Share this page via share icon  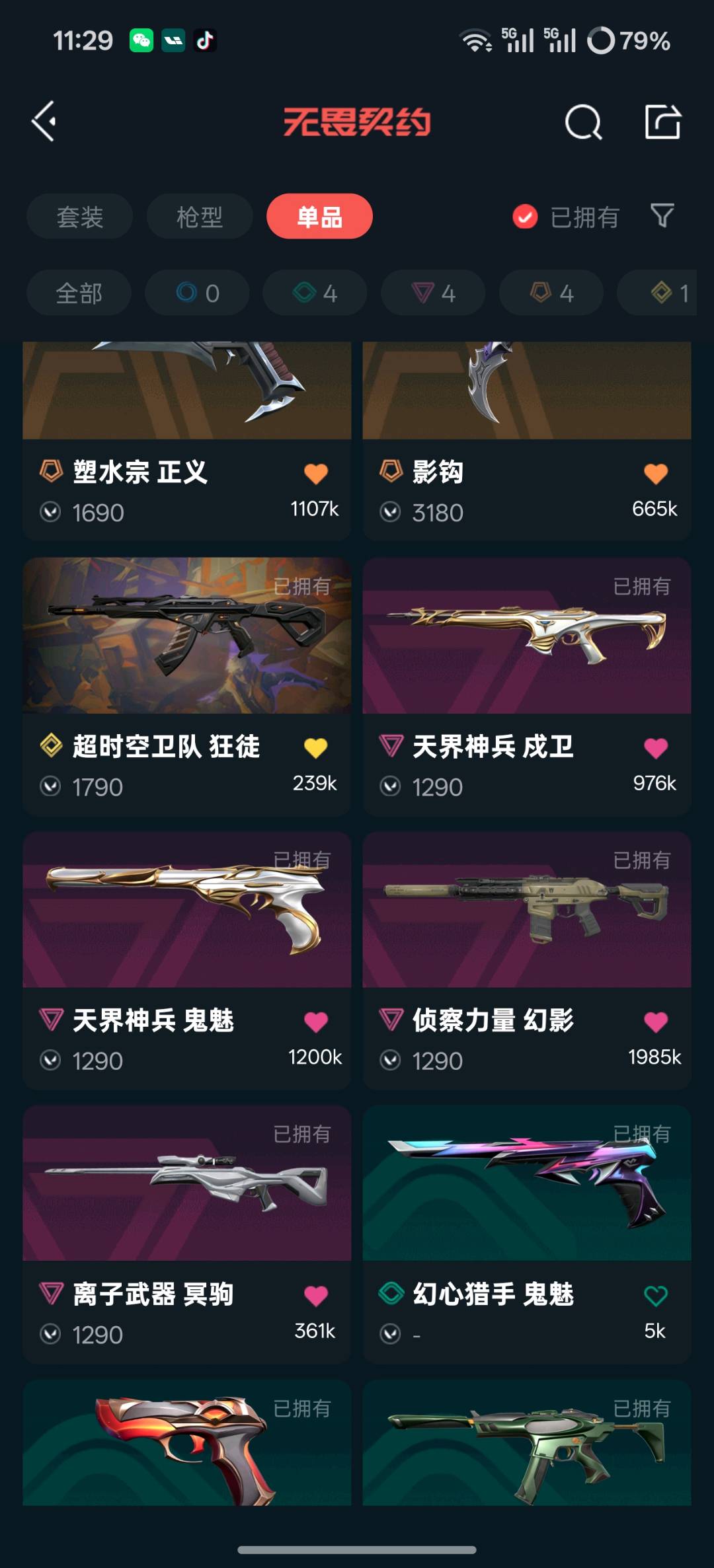click(x=662, y=122)
